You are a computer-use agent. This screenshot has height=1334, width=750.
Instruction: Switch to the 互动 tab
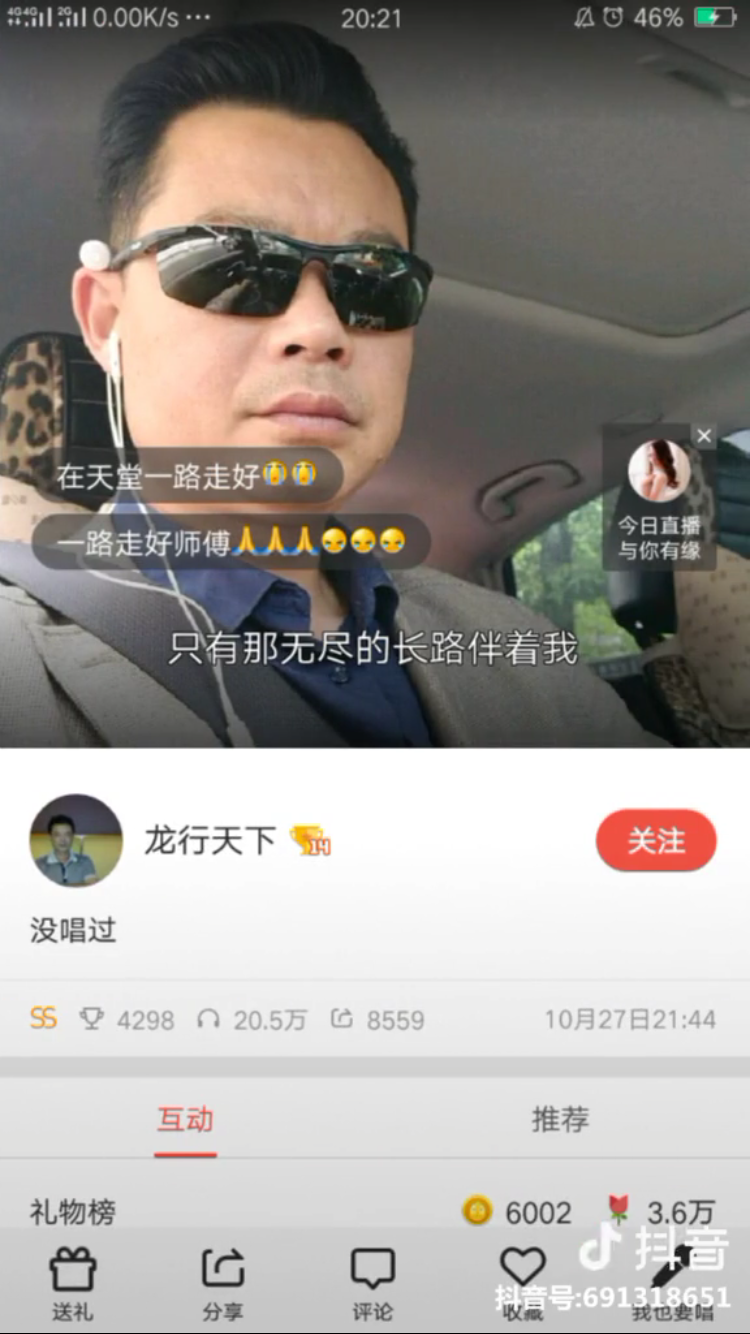coord(185,1119)
